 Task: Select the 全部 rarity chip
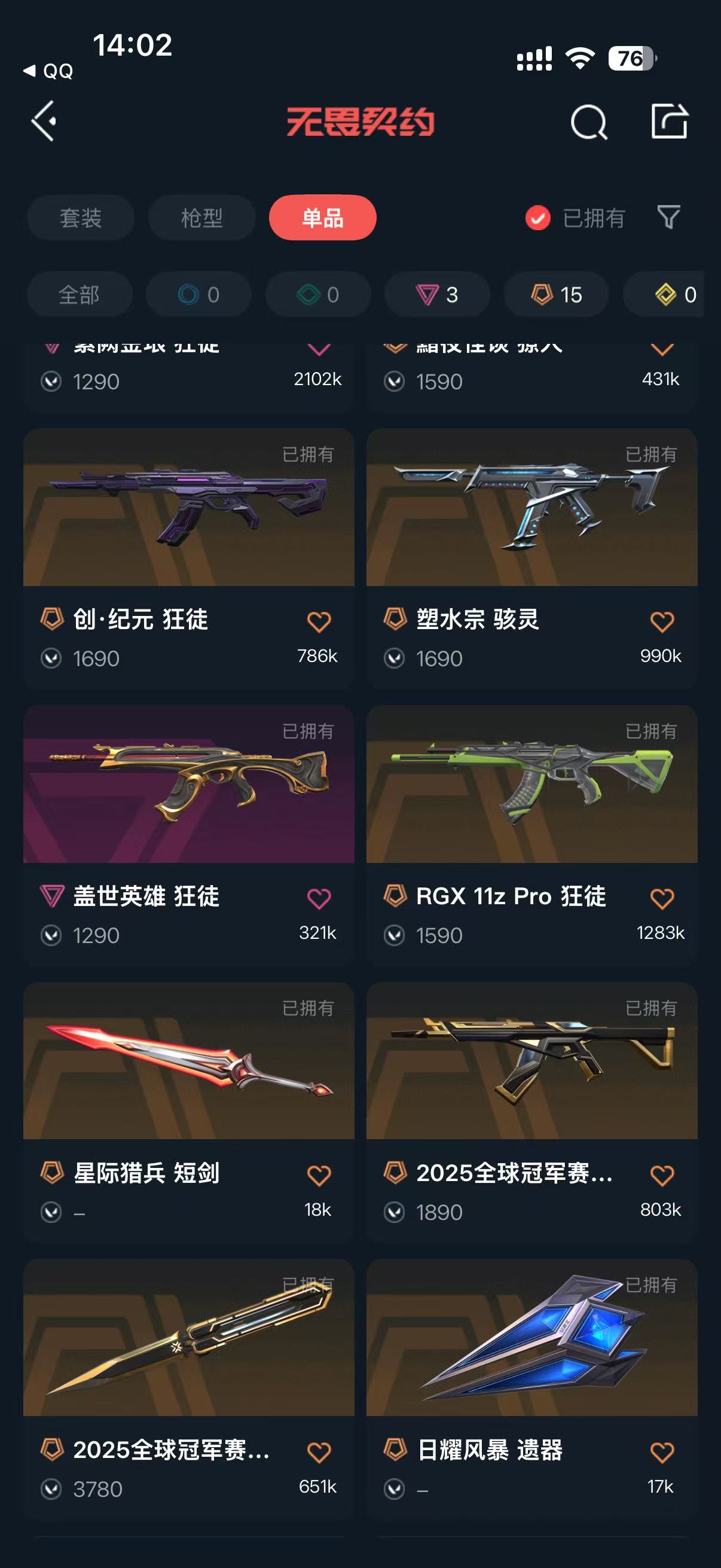click(79, 295)
